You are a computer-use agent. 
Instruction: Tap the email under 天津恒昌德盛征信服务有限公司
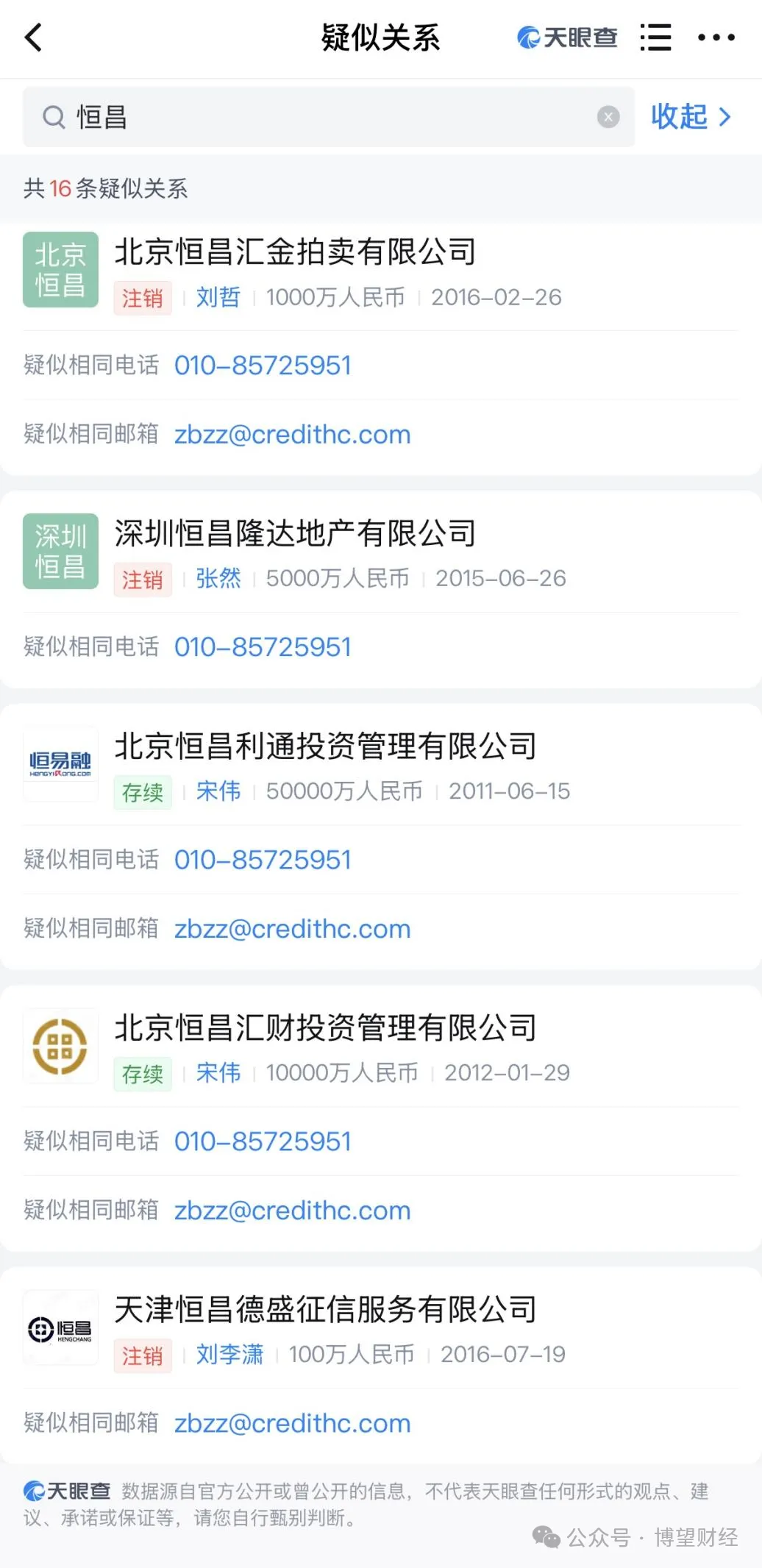[292, 1423]
